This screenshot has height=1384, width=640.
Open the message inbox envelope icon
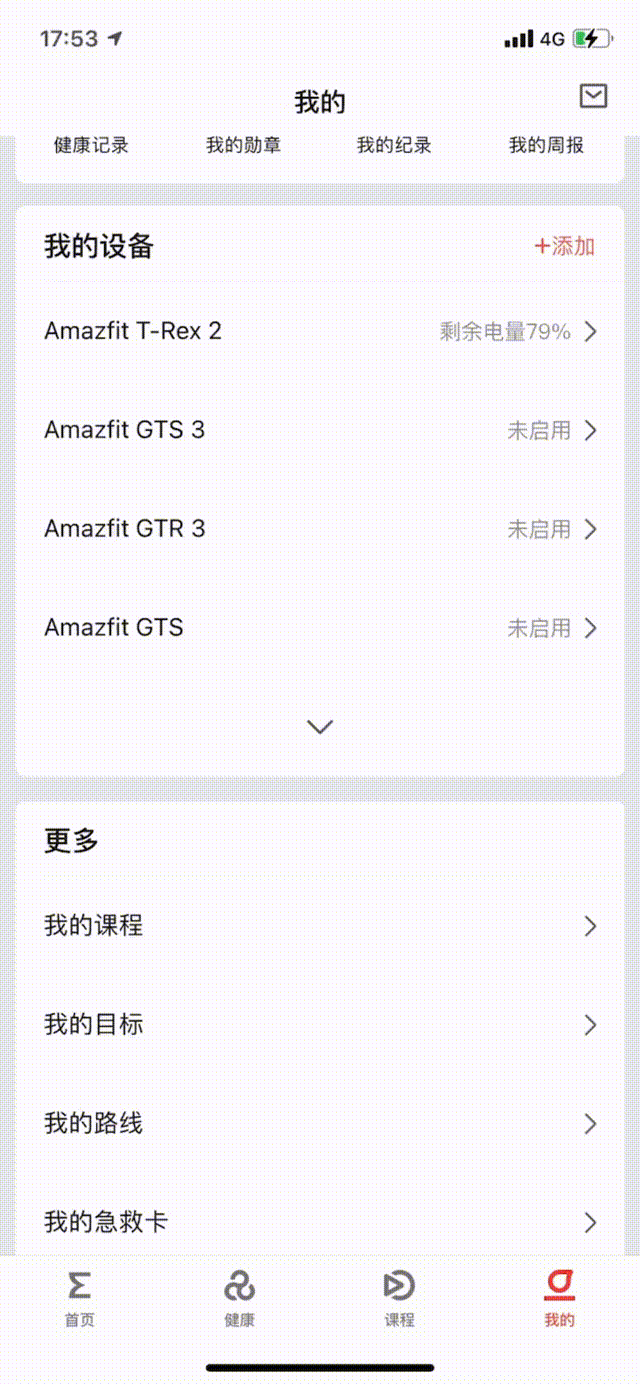tap(593, 96)
